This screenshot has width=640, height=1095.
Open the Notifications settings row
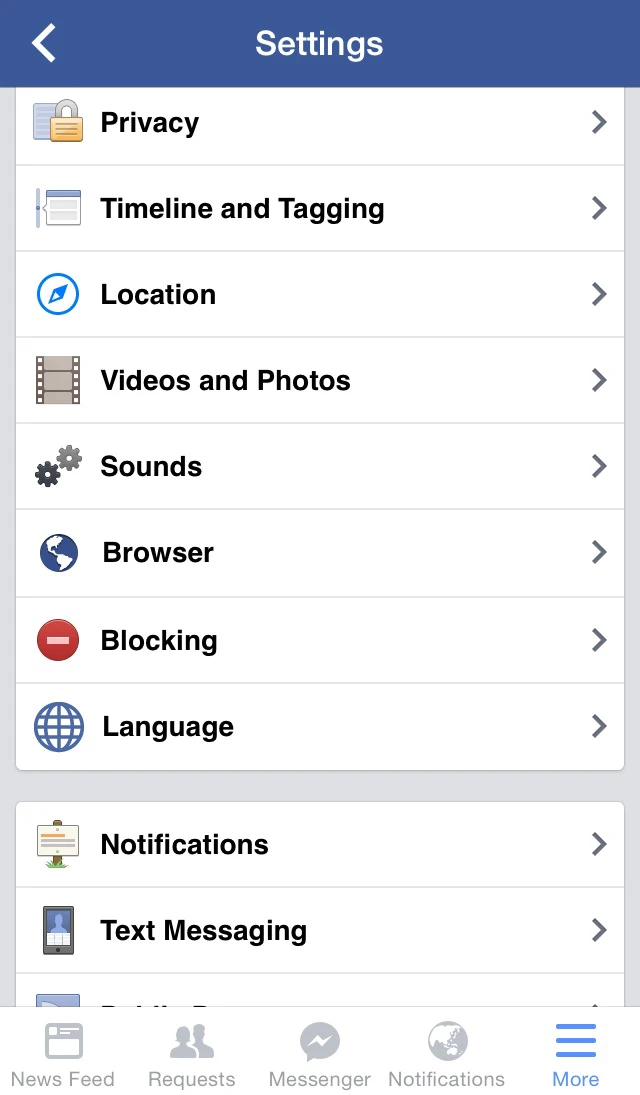(x=320, y=844)
